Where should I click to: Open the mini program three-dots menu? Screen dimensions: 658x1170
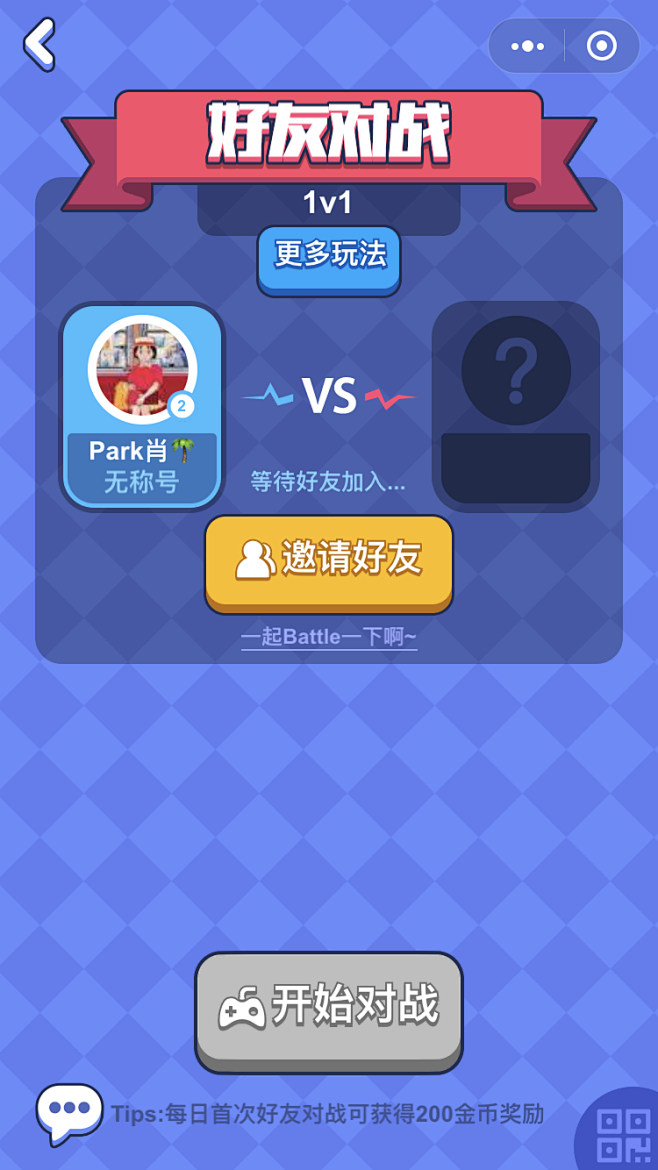527,46
